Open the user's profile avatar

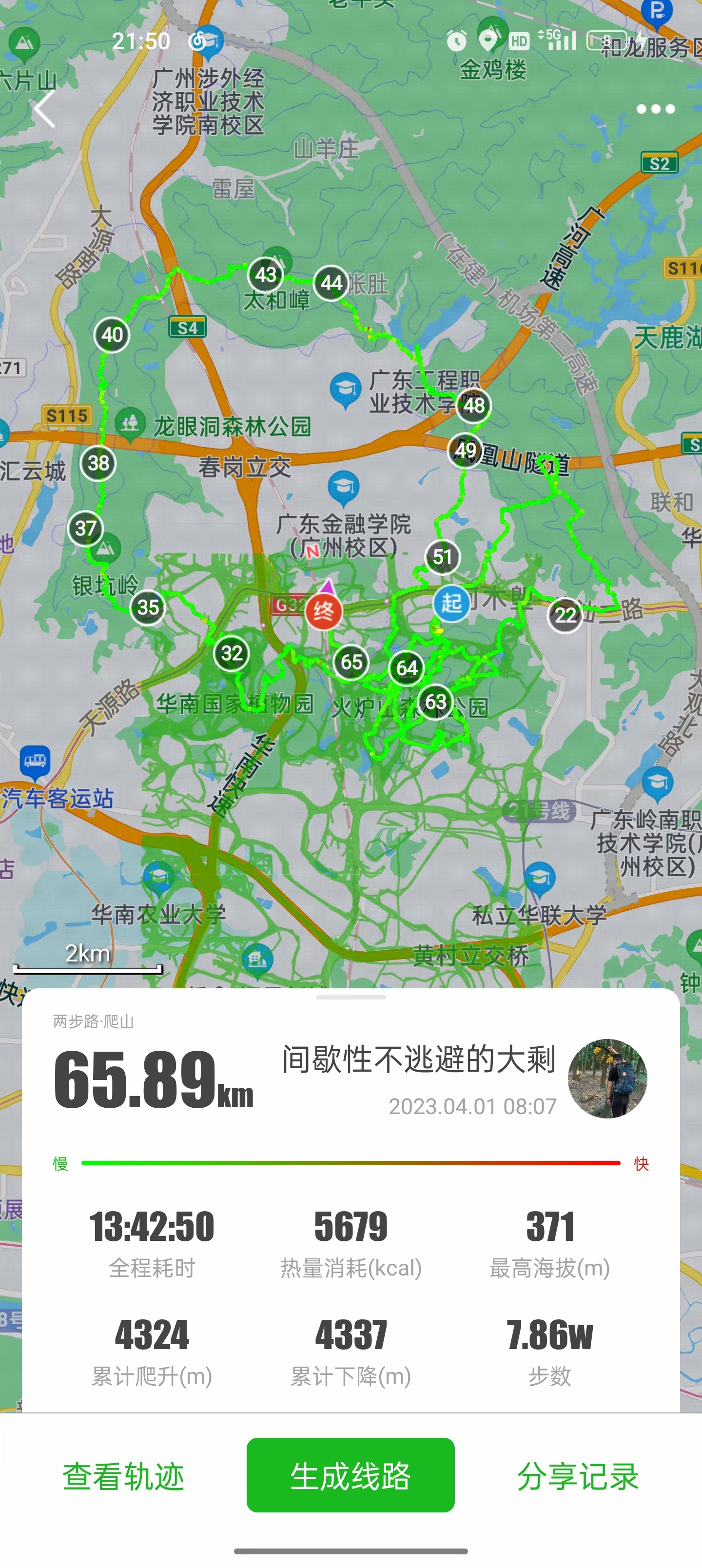607,1078
